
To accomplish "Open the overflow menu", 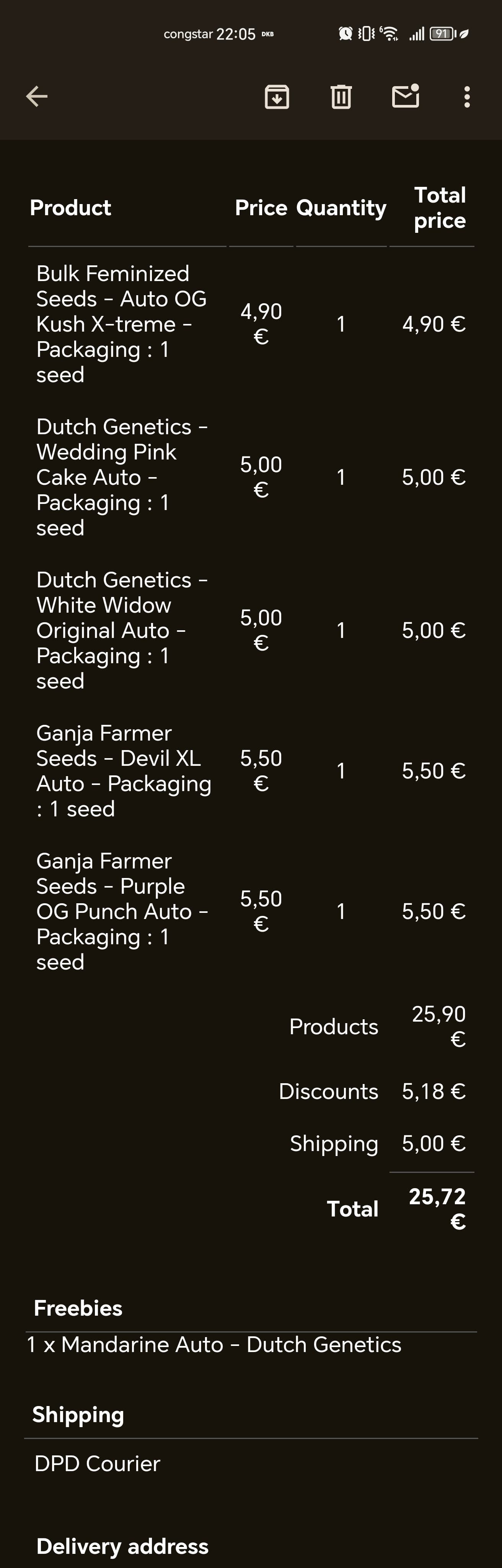I will tap(467, 97).
